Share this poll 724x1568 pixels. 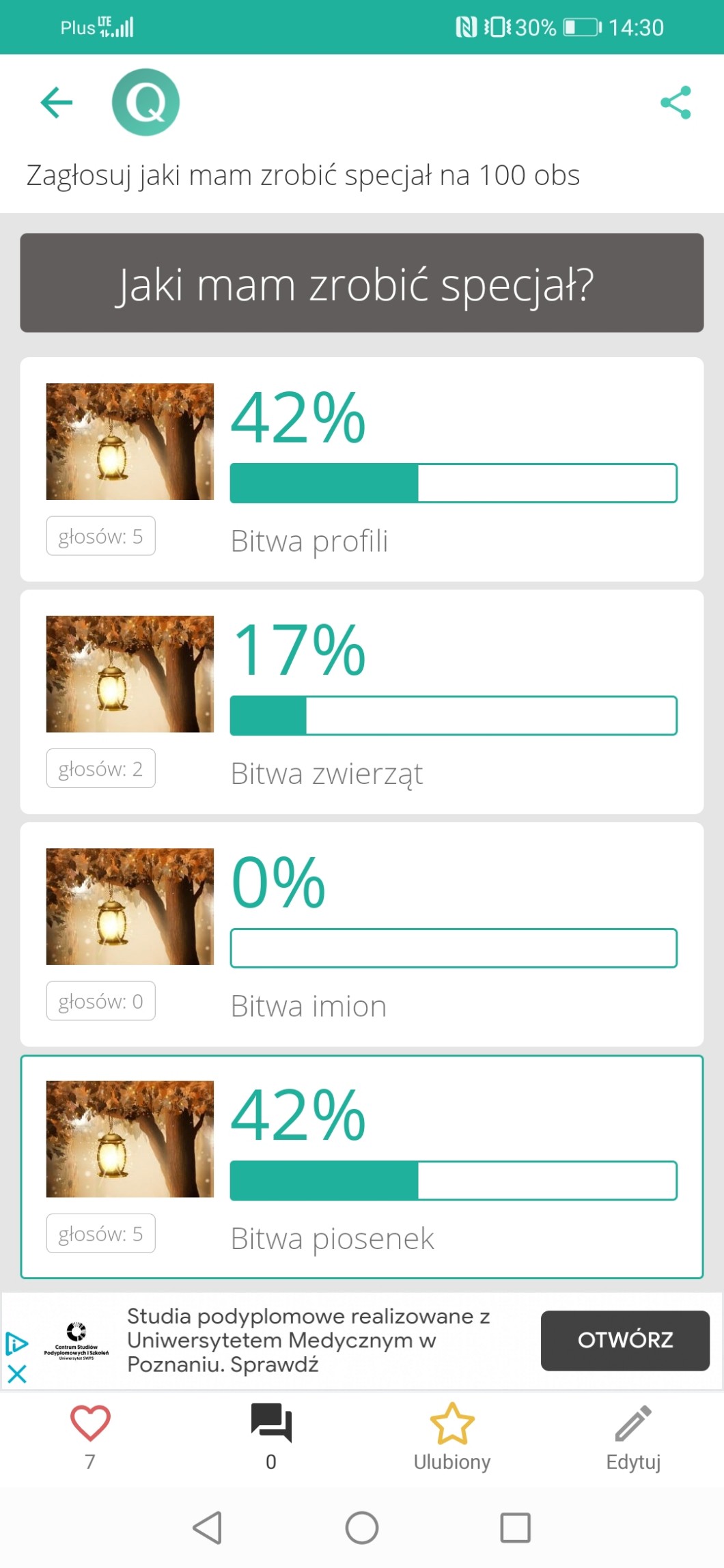(x=676, y=102)
